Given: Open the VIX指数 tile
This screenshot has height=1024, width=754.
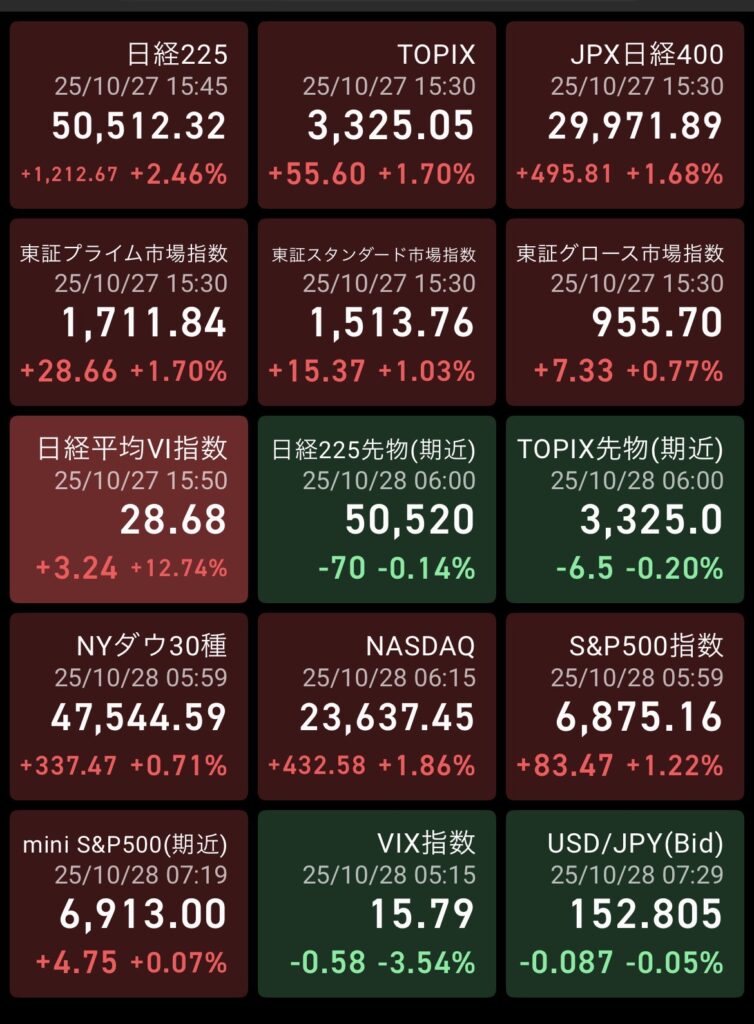Looking at the screenshot, I should 377,903.
